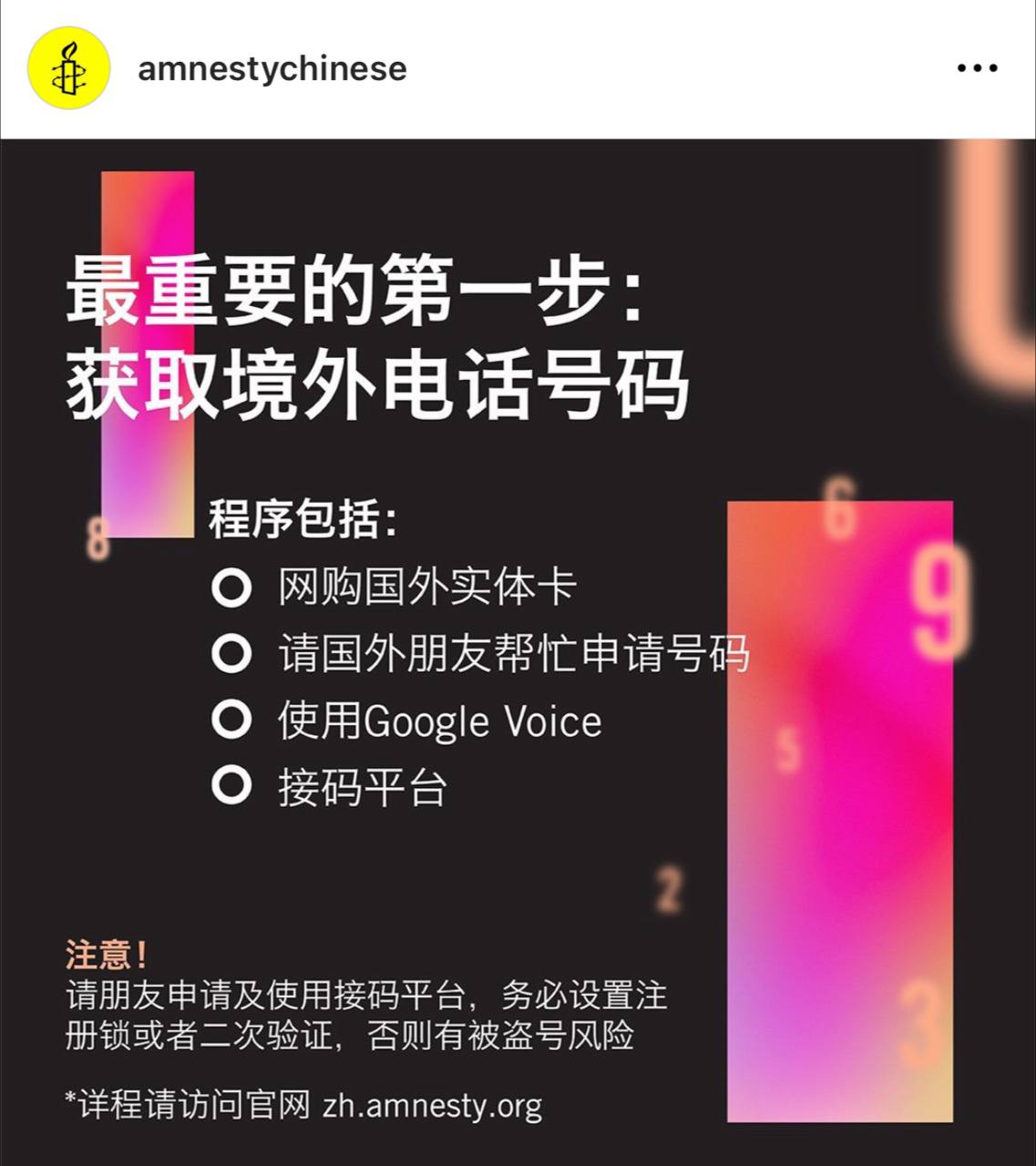Screen dimensions: 1036x1166
Task: Tap the amnestychinese username
Action: pyautogui.click(x=272, y=69)
